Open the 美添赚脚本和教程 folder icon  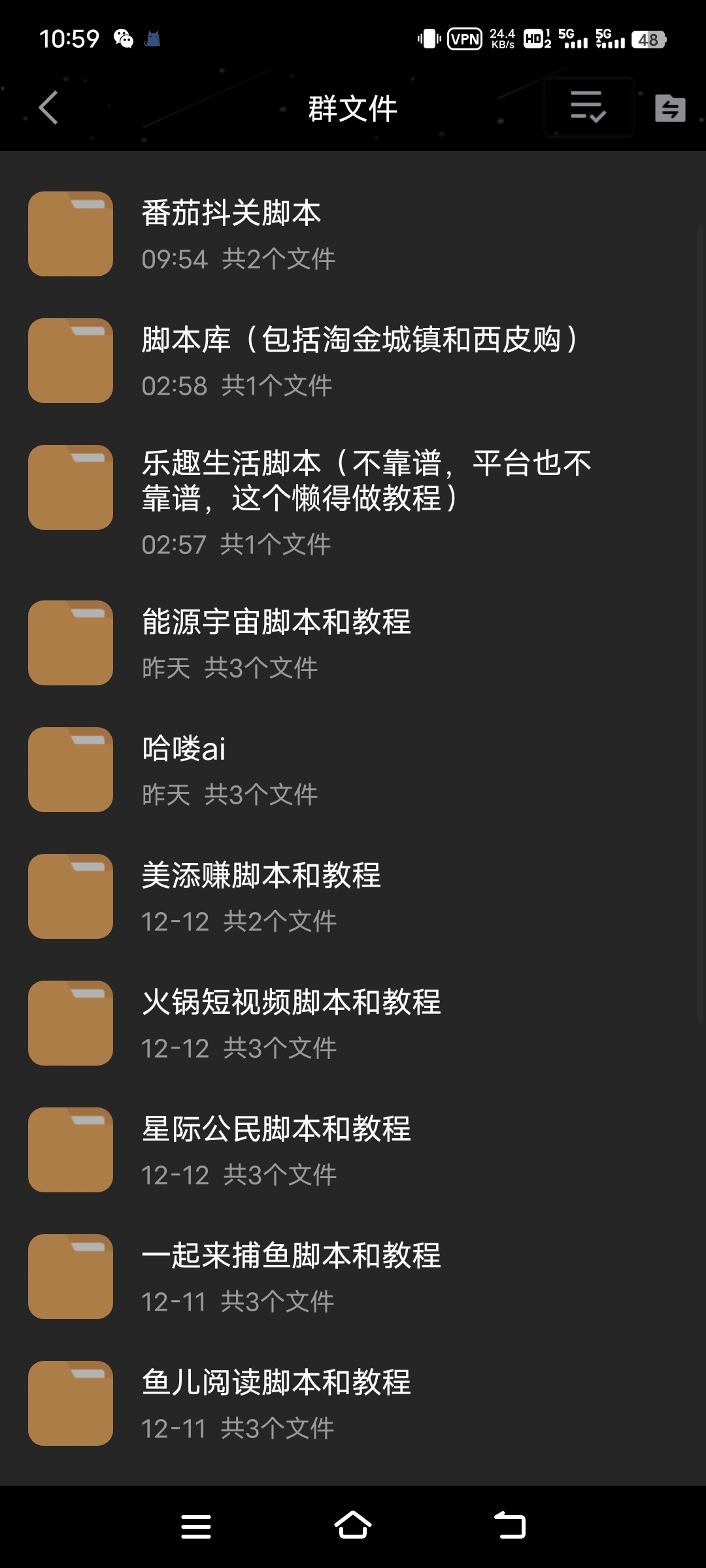(71, 896)
